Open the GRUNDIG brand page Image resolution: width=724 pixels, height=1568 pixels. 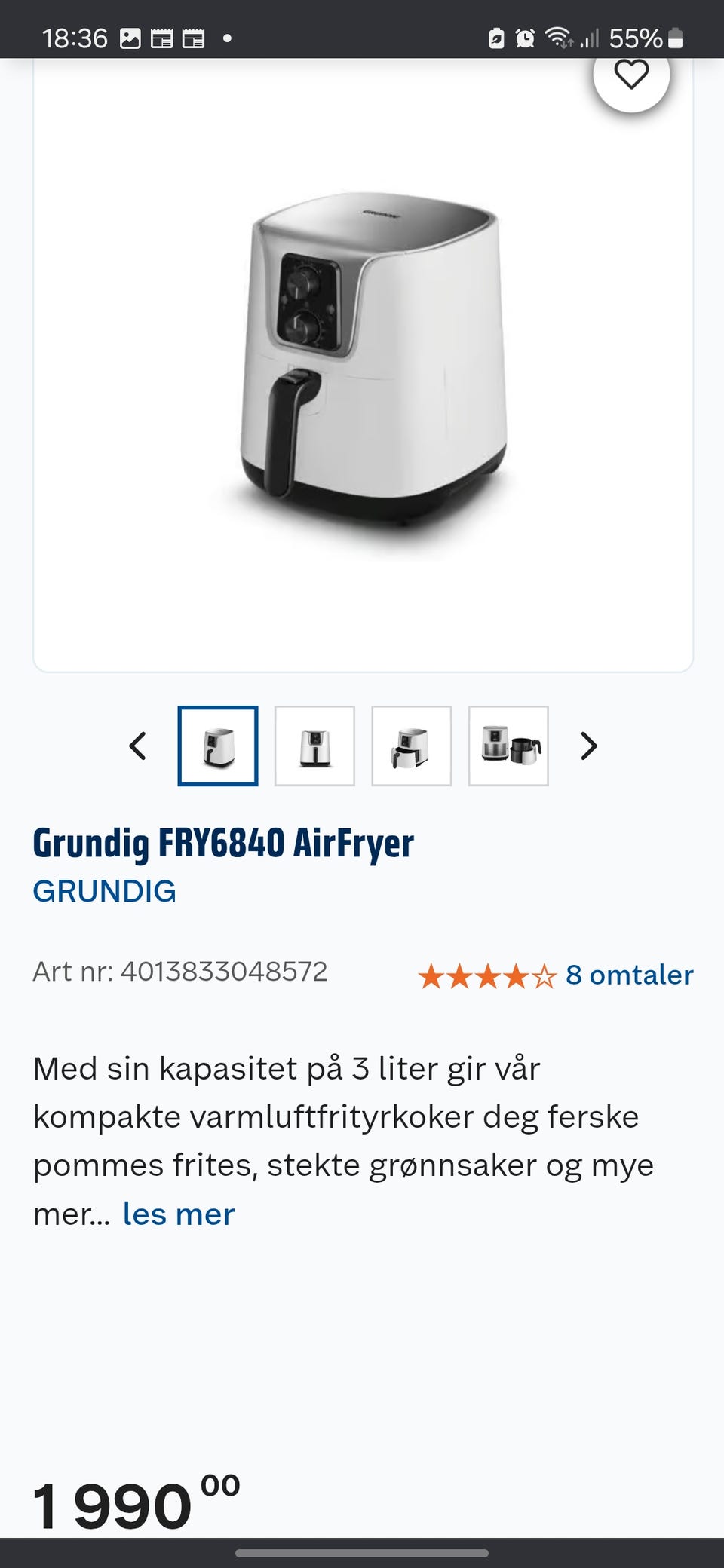pyautogui.click(x=105, y=892)
